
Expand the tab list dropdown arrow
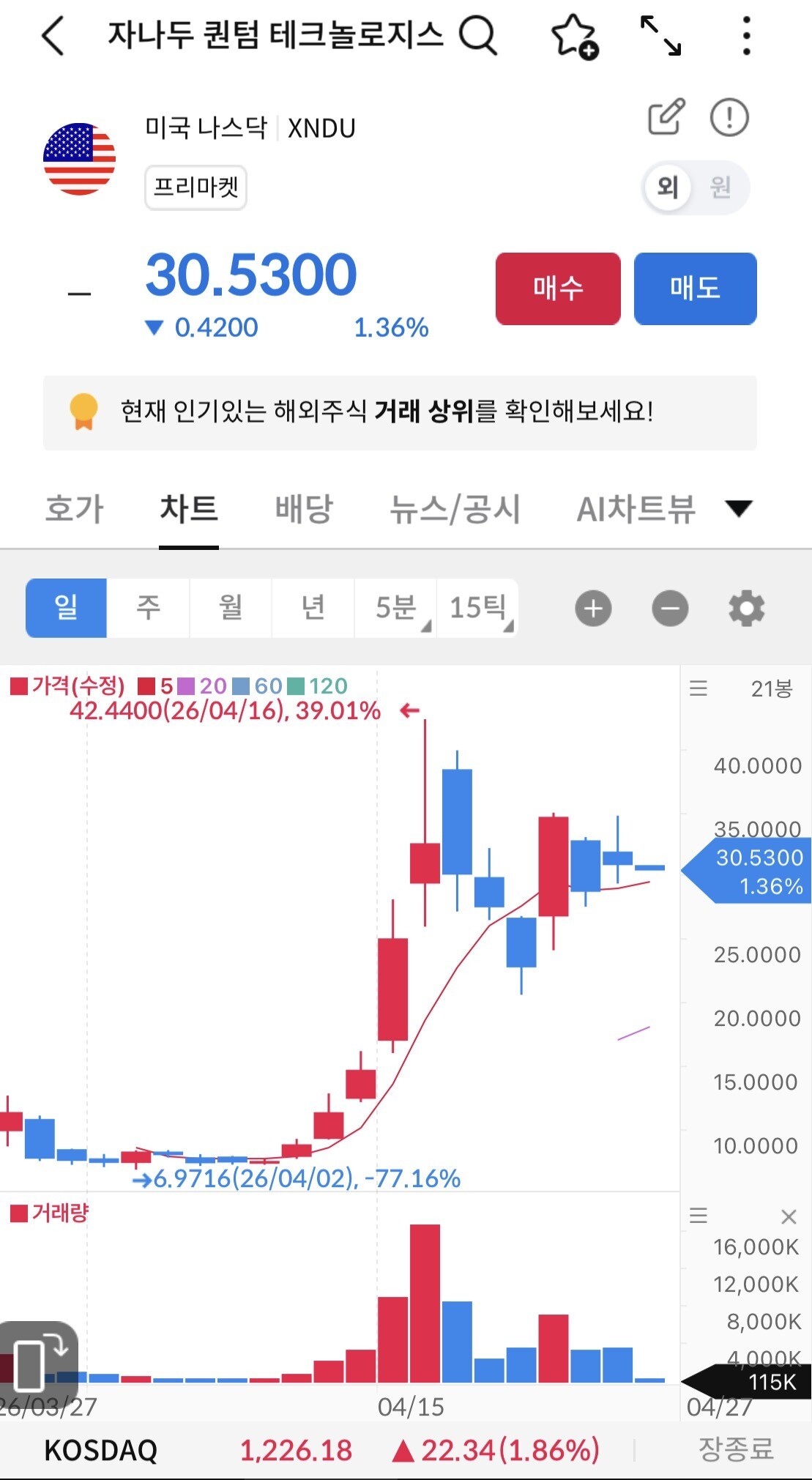tap(738, 508)
